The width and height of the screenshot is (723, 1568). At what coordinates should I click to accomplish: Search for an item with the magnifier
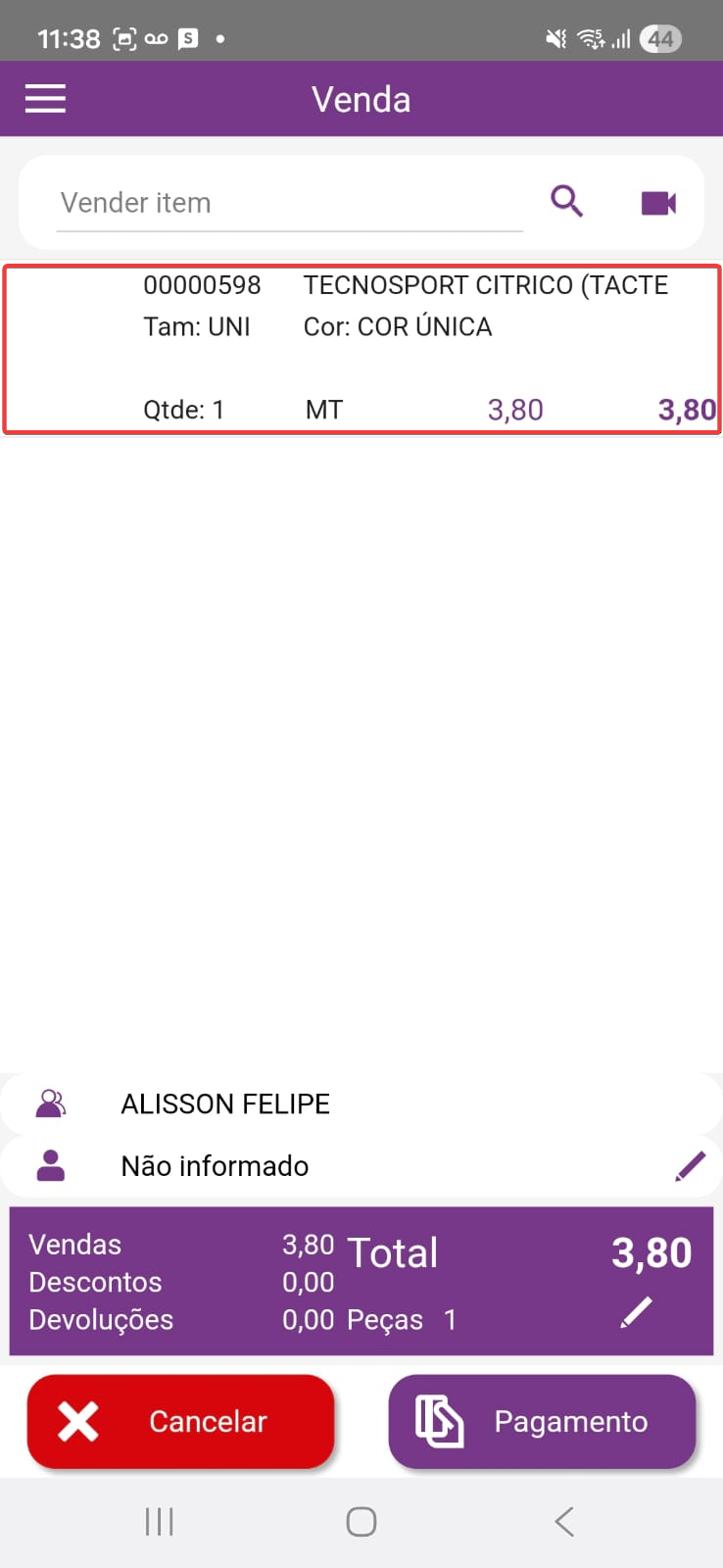coord(566,202)
